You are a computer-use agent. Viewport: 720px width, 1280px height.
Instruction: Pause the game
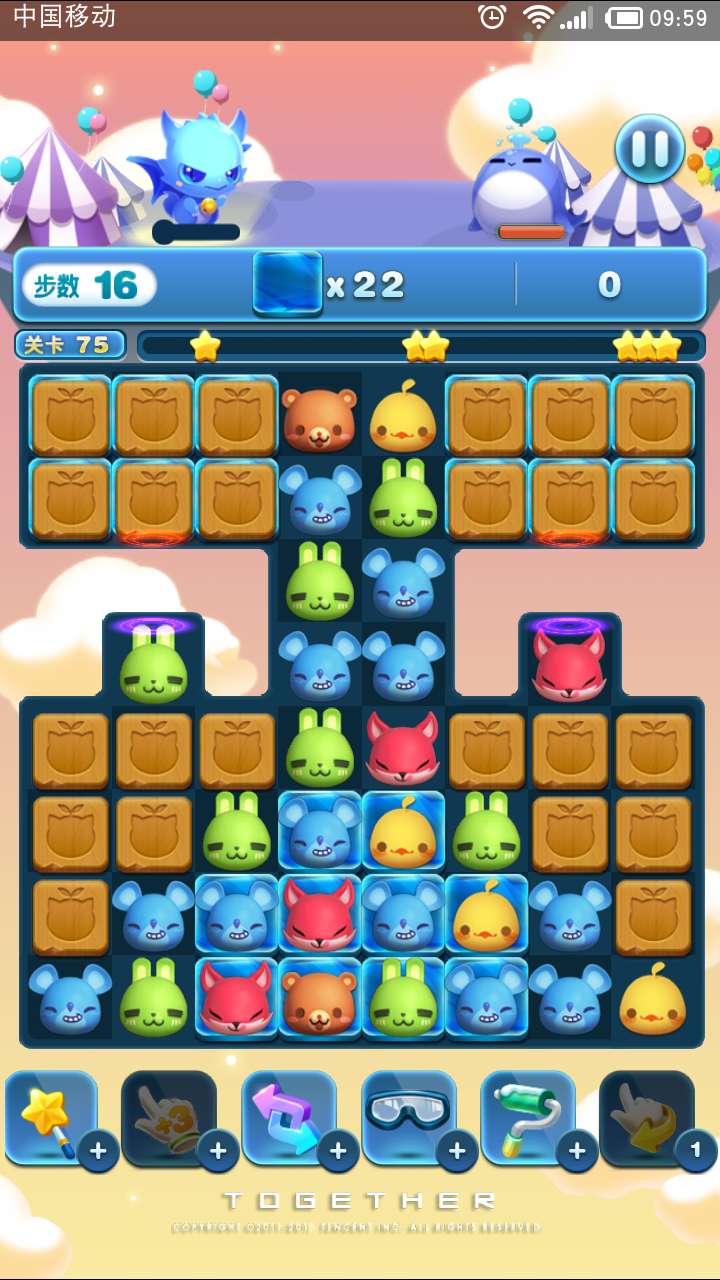(x=650, y=150)
